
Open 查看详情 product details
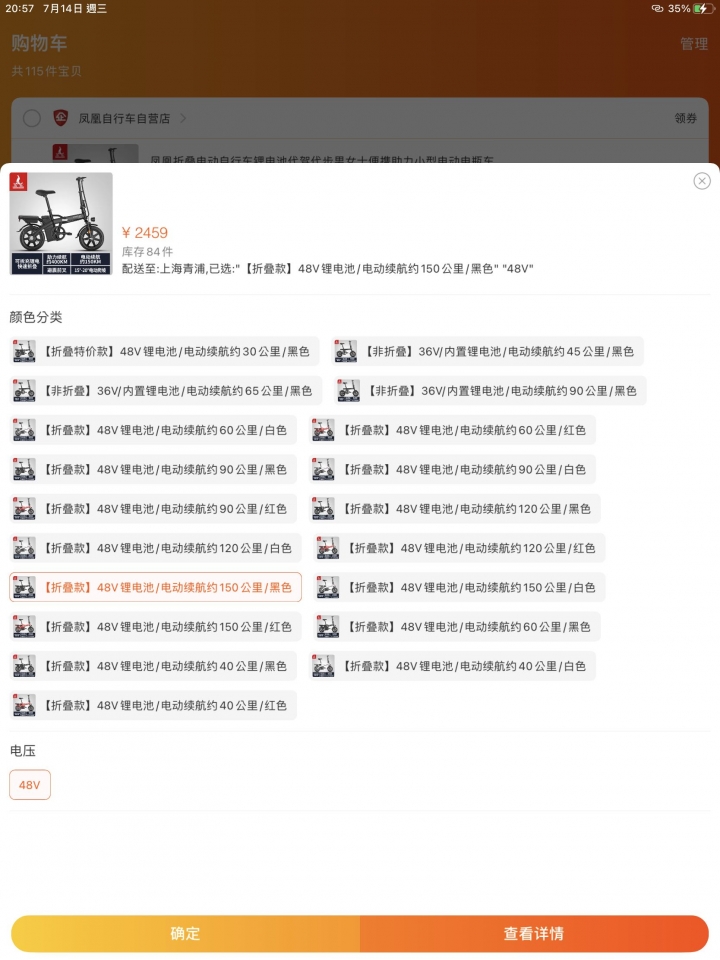(534, 933)
